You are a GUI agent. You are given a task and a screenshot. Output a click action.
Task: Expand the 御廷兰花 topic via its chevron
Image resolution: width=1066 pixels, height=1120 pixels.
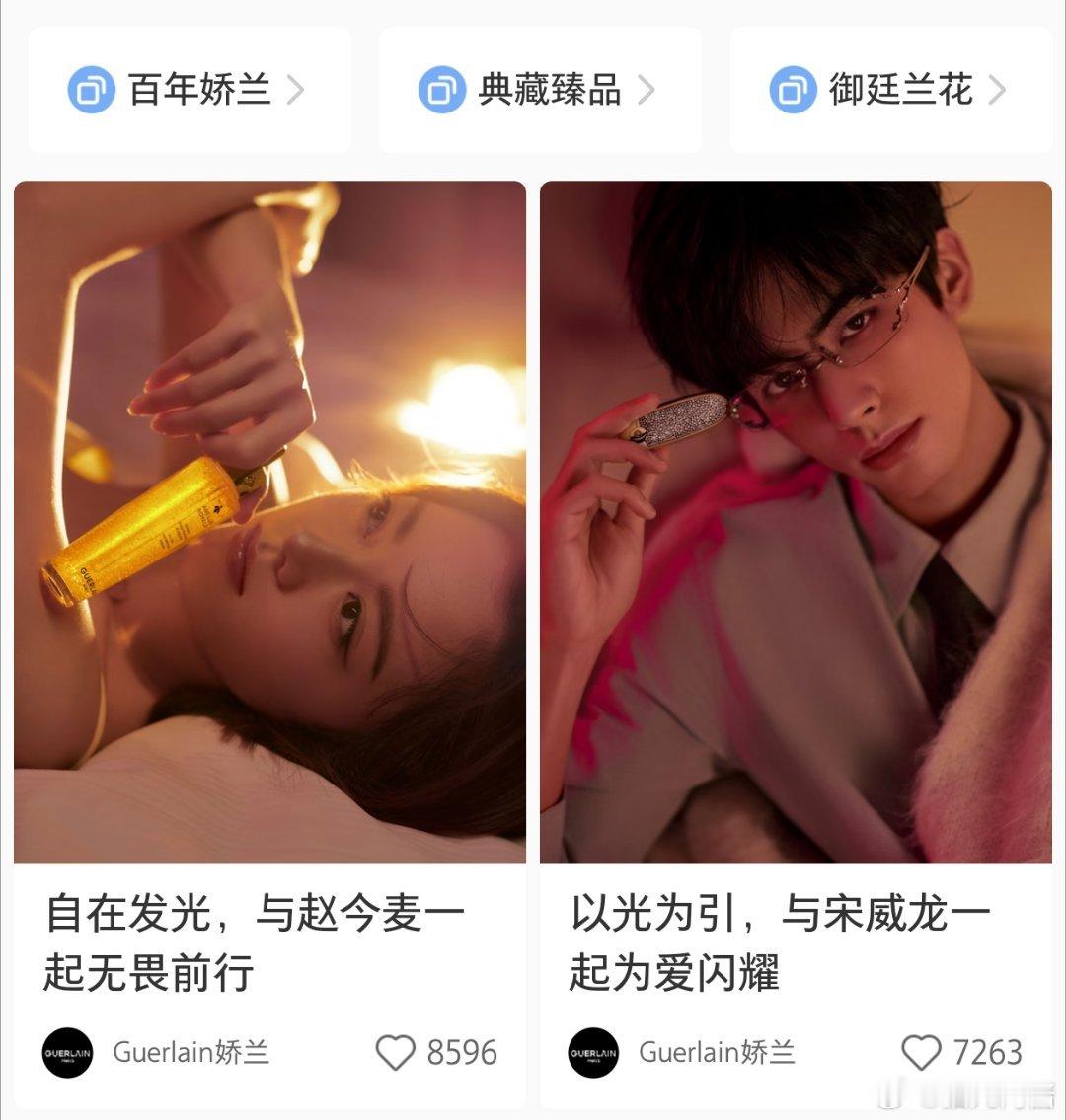(1000, 88)
